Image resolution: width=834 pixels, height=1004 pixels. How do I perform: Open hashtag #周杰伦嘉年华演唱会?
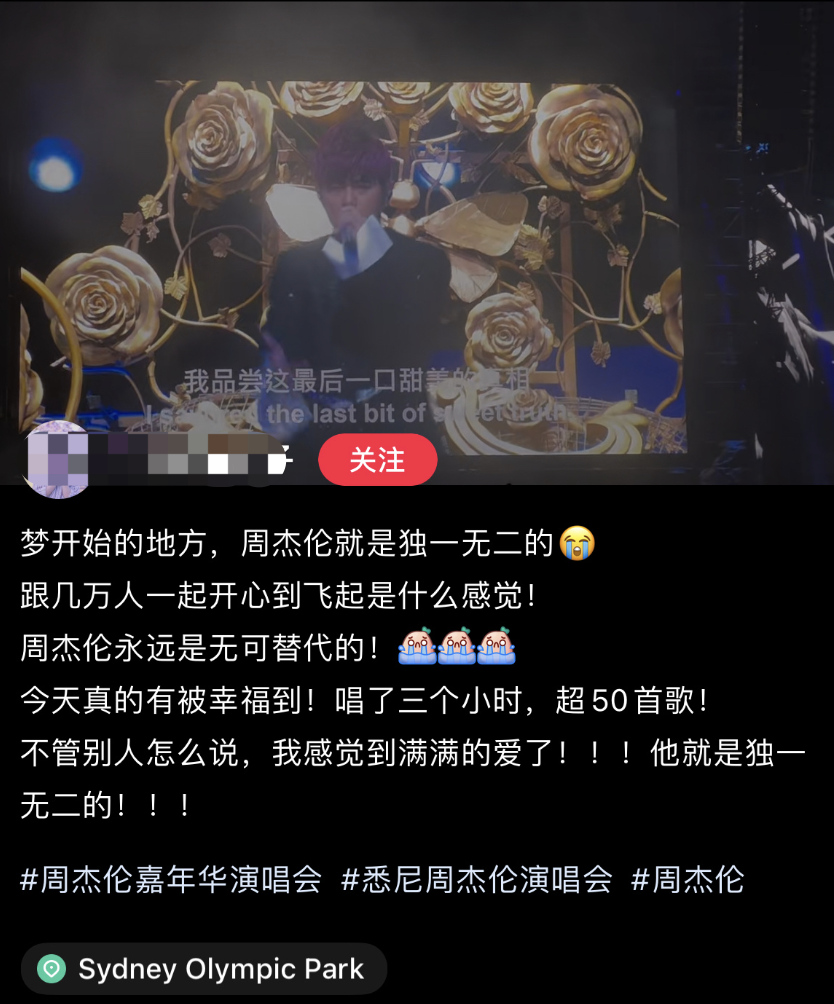(x=171, y=880)
